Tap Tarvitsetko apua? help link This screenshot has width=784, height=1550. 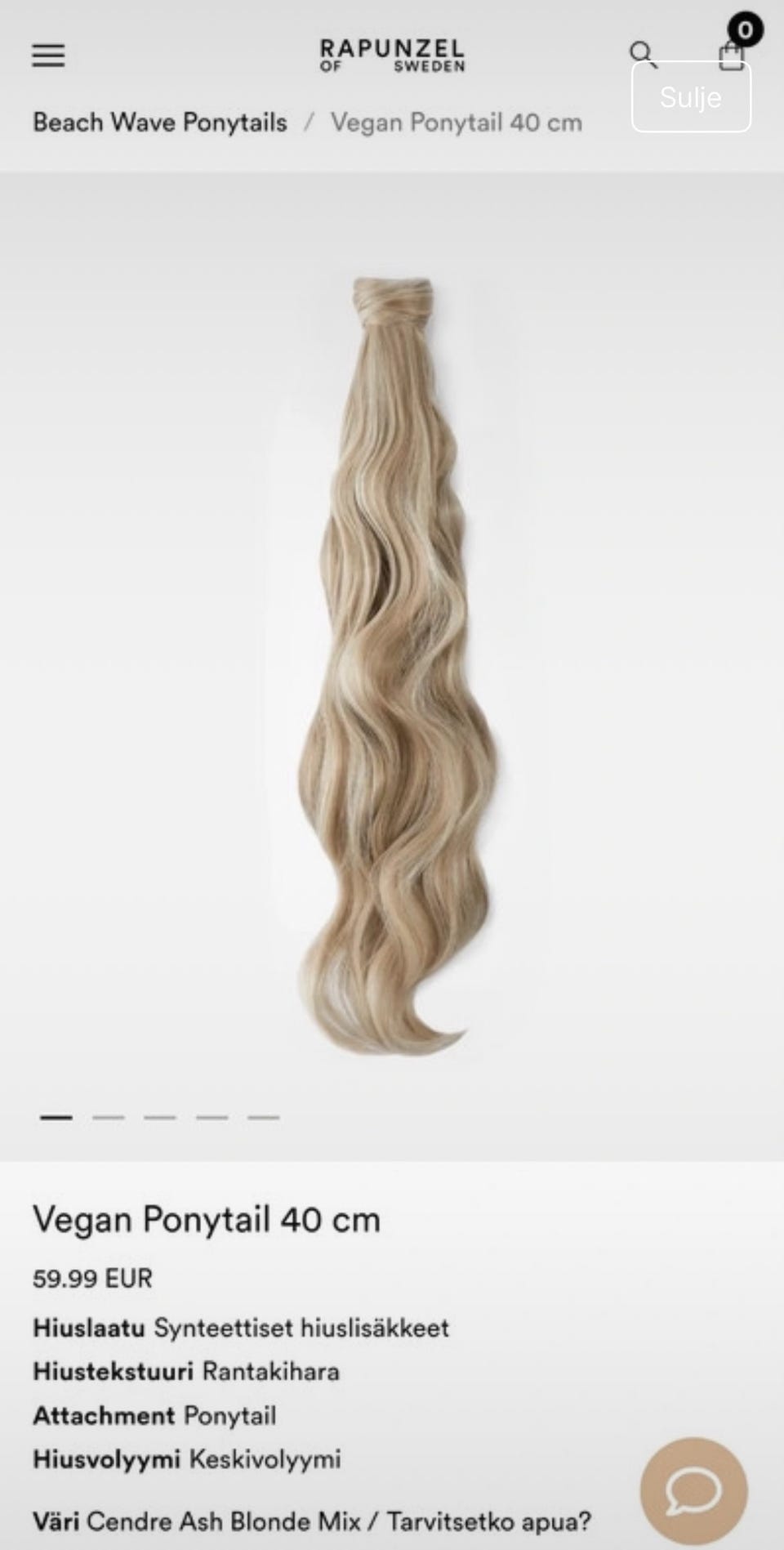pyautogui.click(x=488, y=1521)
